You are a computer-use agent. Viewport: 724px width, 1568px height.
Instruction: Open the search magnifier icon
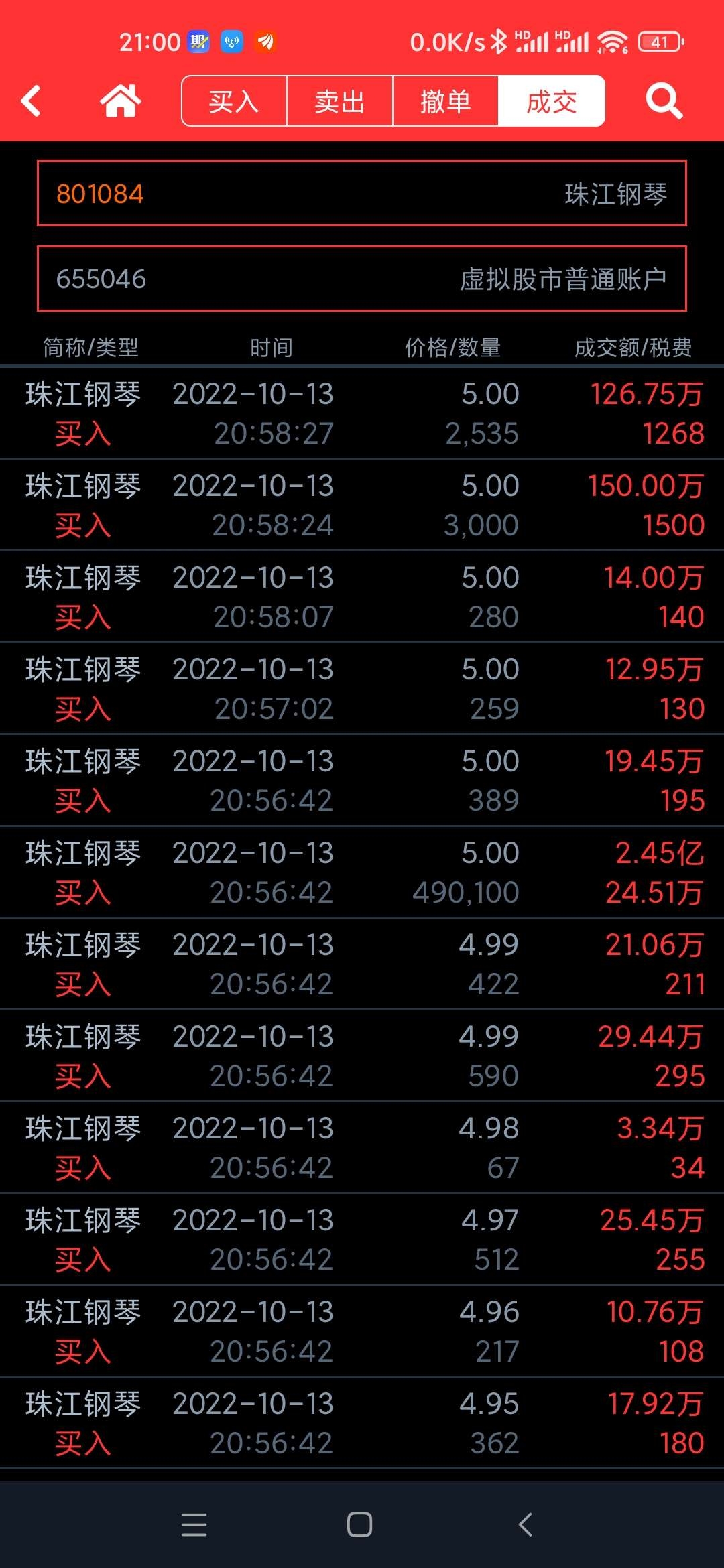point(664,101)
